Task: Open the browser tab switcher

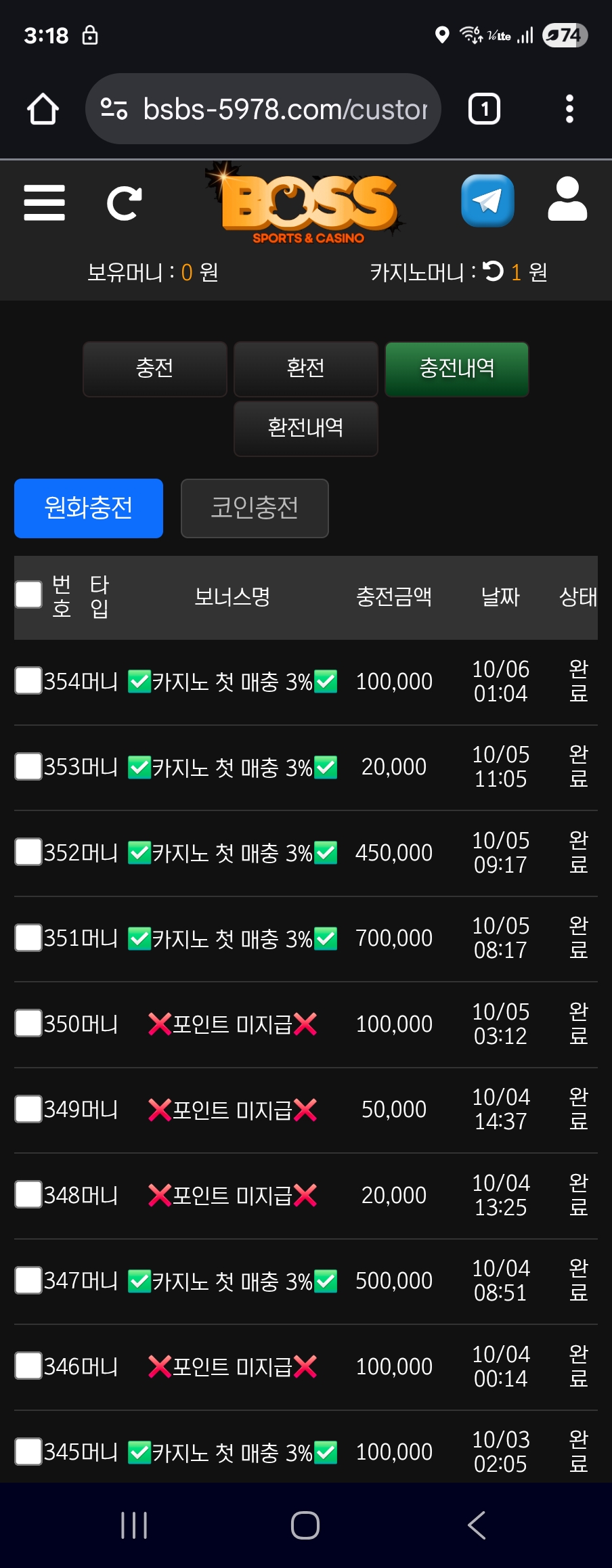Action: tap(485, 109)
